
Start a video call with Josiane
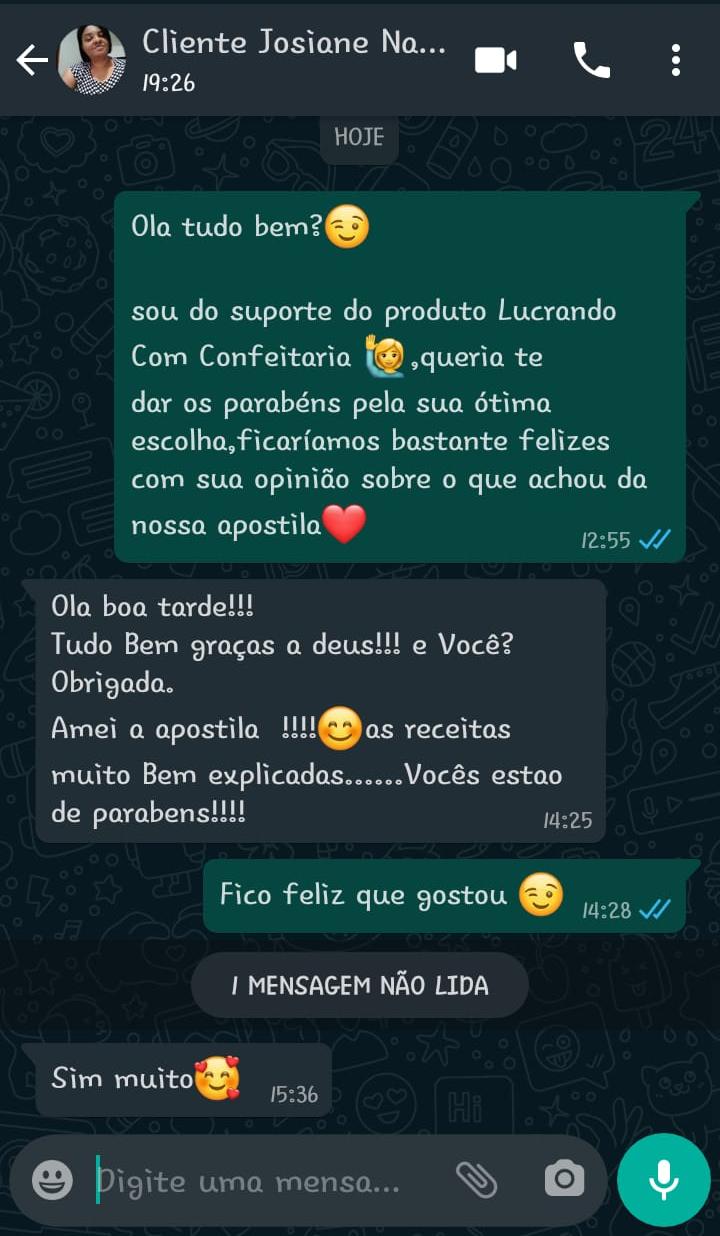click(494, 59)
